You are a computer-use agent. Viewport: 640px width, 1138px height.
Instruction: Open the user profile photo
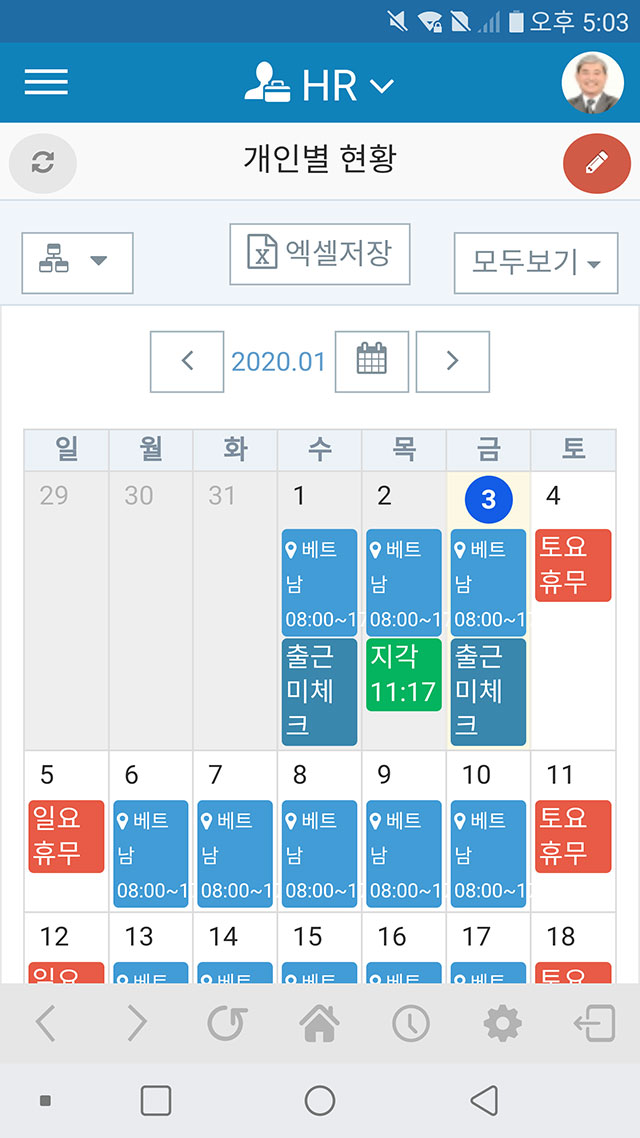point(592,82)
